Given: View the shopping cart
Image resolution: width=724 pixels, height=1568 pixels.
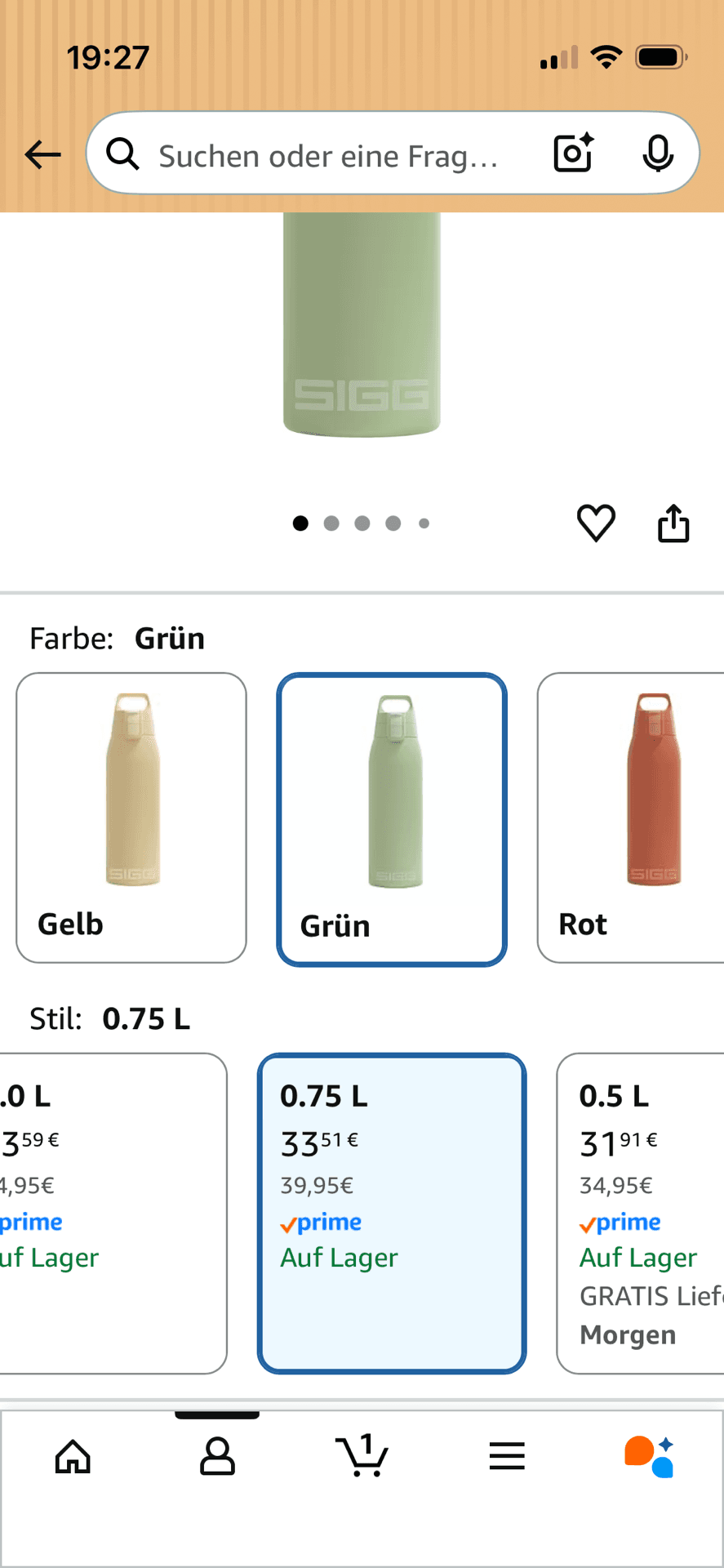Looking at the screenshot, I should click(362, 1457).
